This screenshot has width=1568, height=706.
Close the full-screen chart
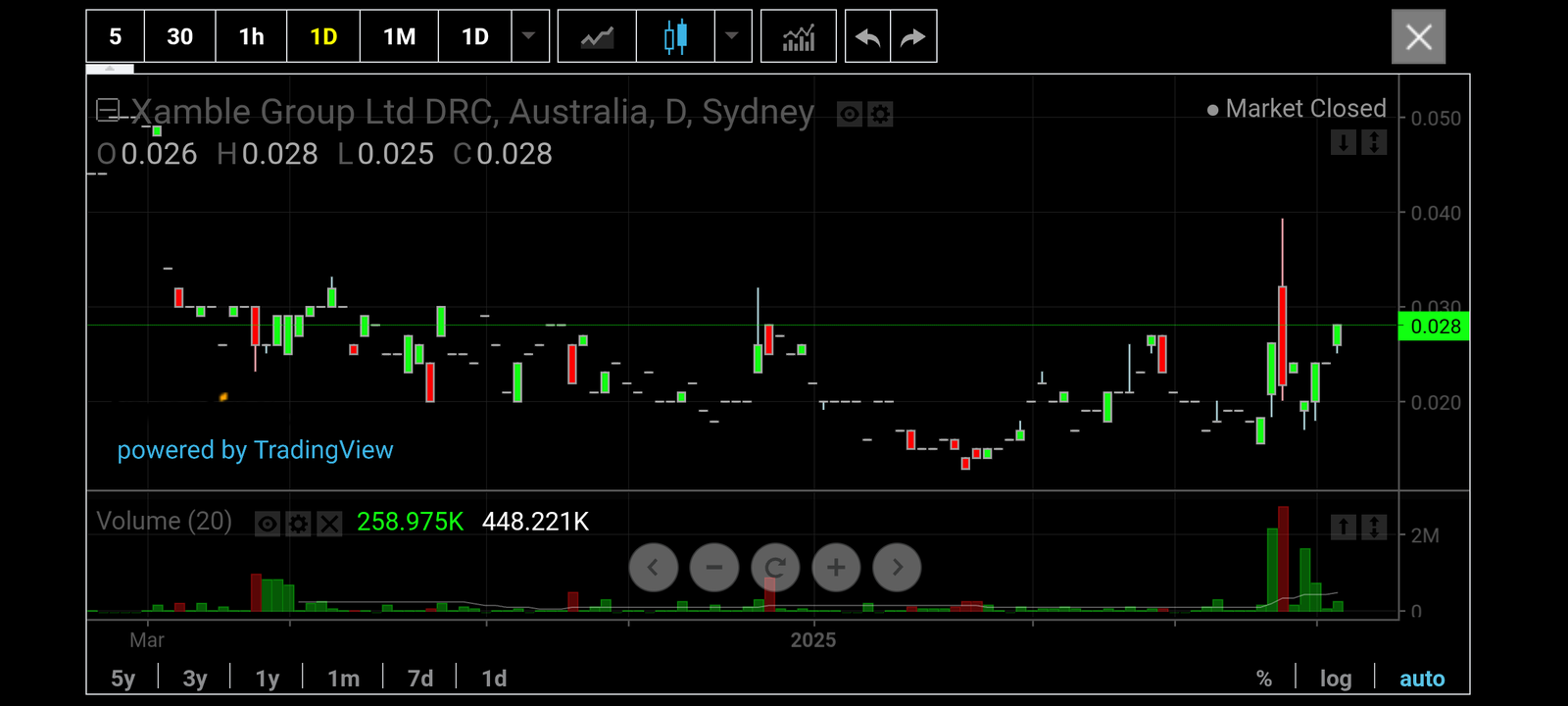[x=1418, y=37]
